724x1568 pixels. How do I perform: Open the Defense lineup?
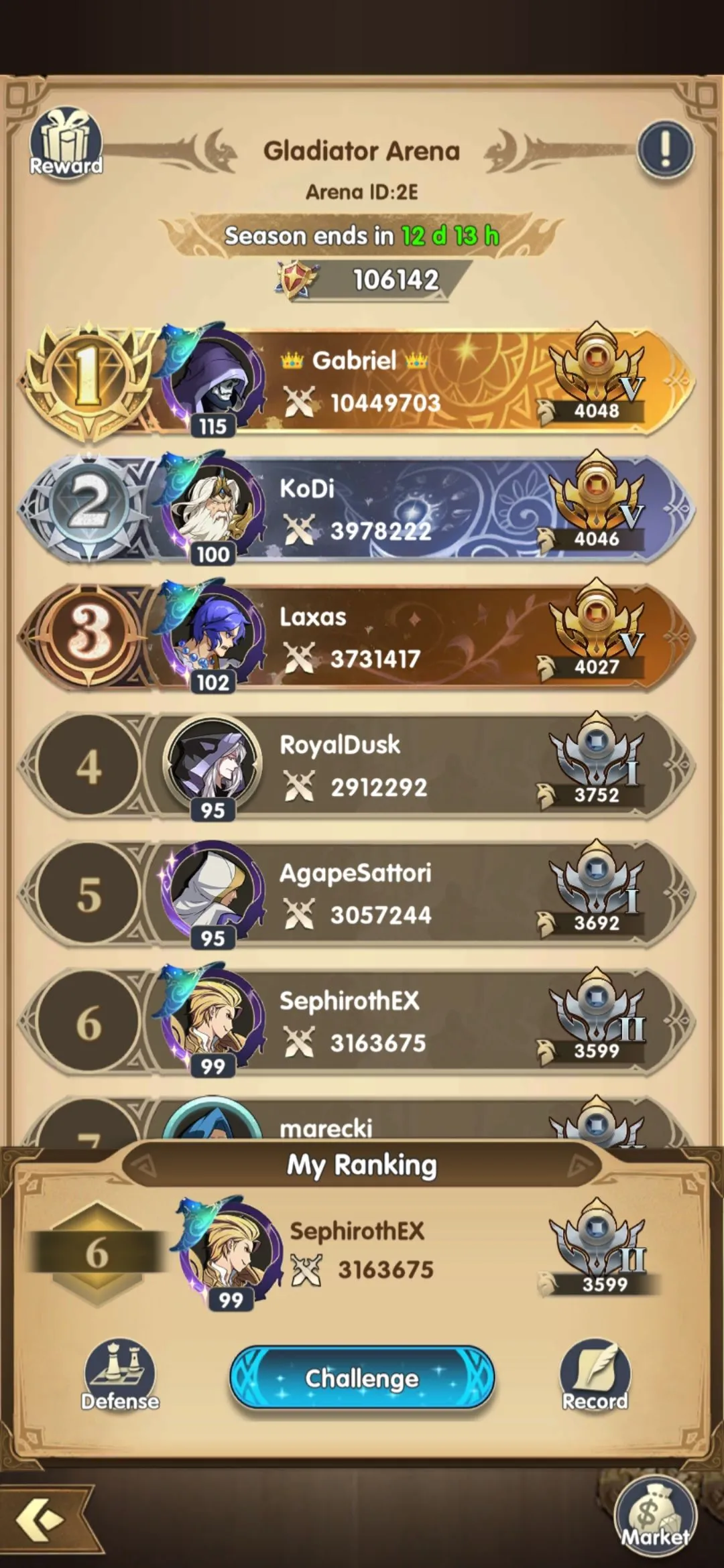(120, 1375)
